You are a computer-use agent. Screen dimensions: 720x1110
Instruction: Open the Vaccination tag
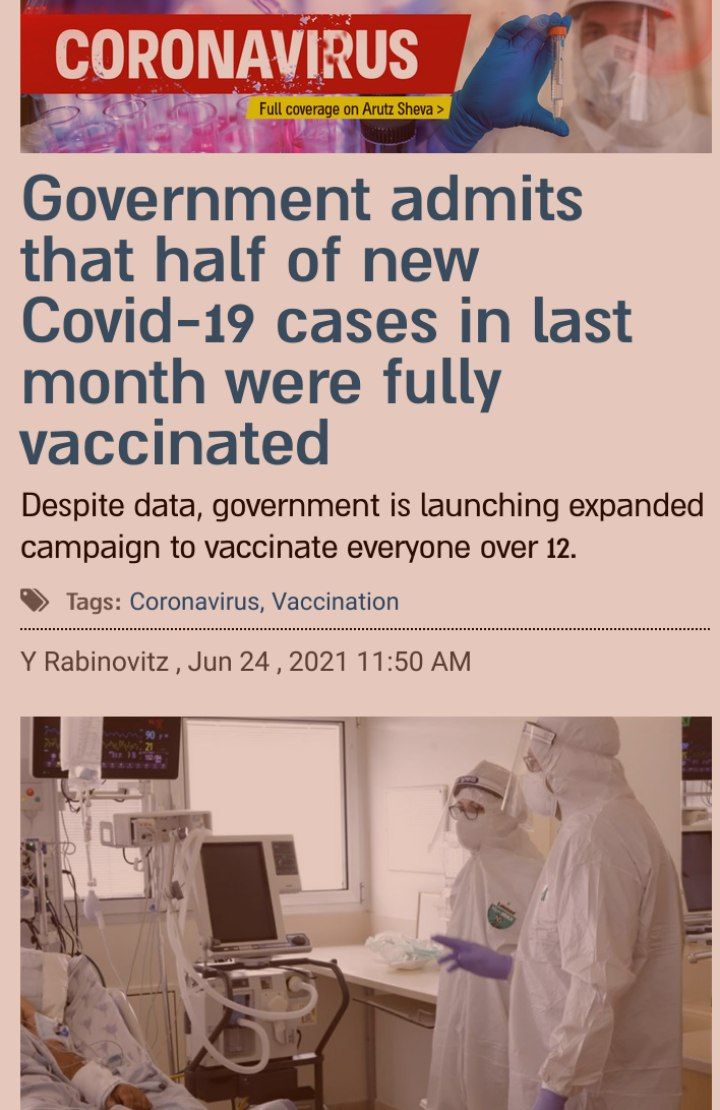(335, 602)
